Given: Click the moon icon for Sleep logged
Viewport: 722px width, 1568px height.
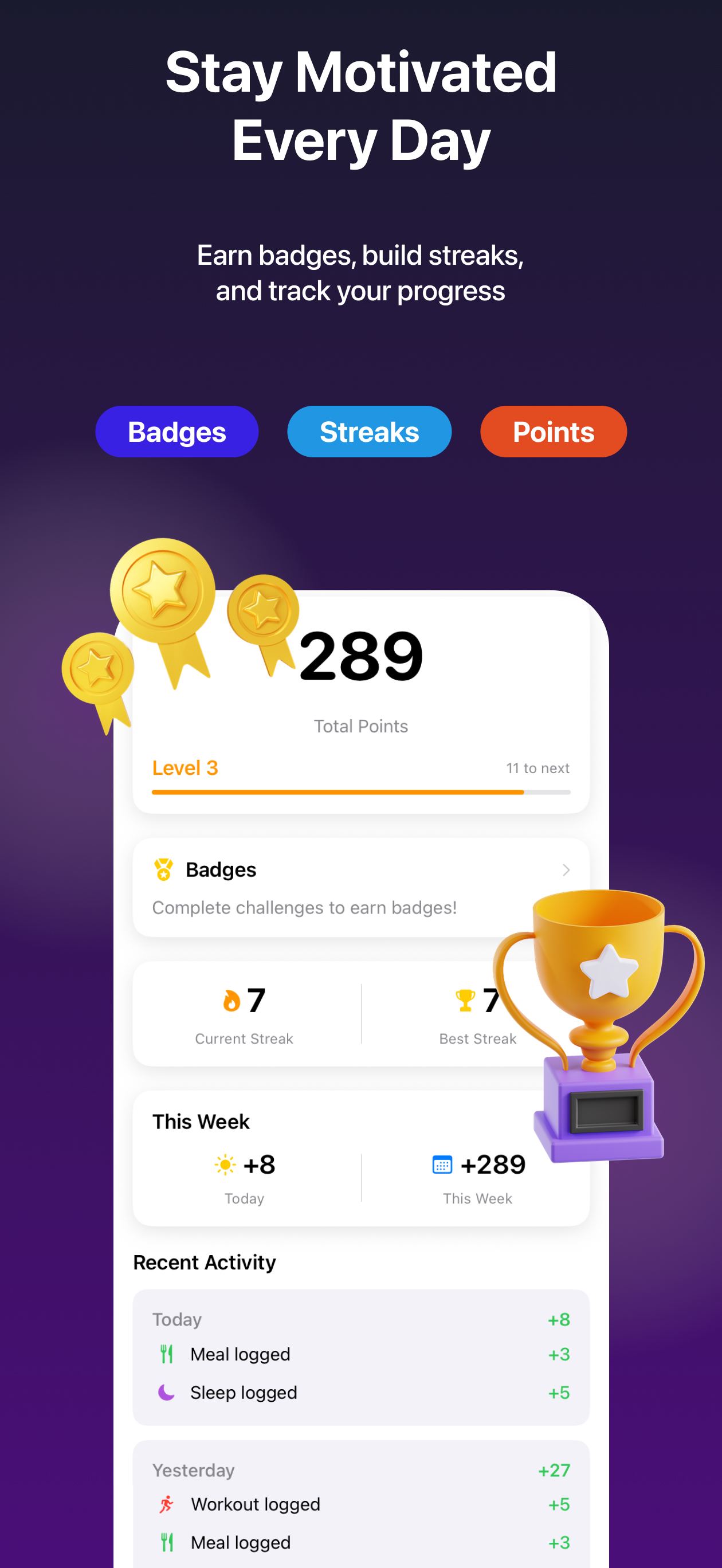Looking at the screenshot, I should click(166, 1393).
